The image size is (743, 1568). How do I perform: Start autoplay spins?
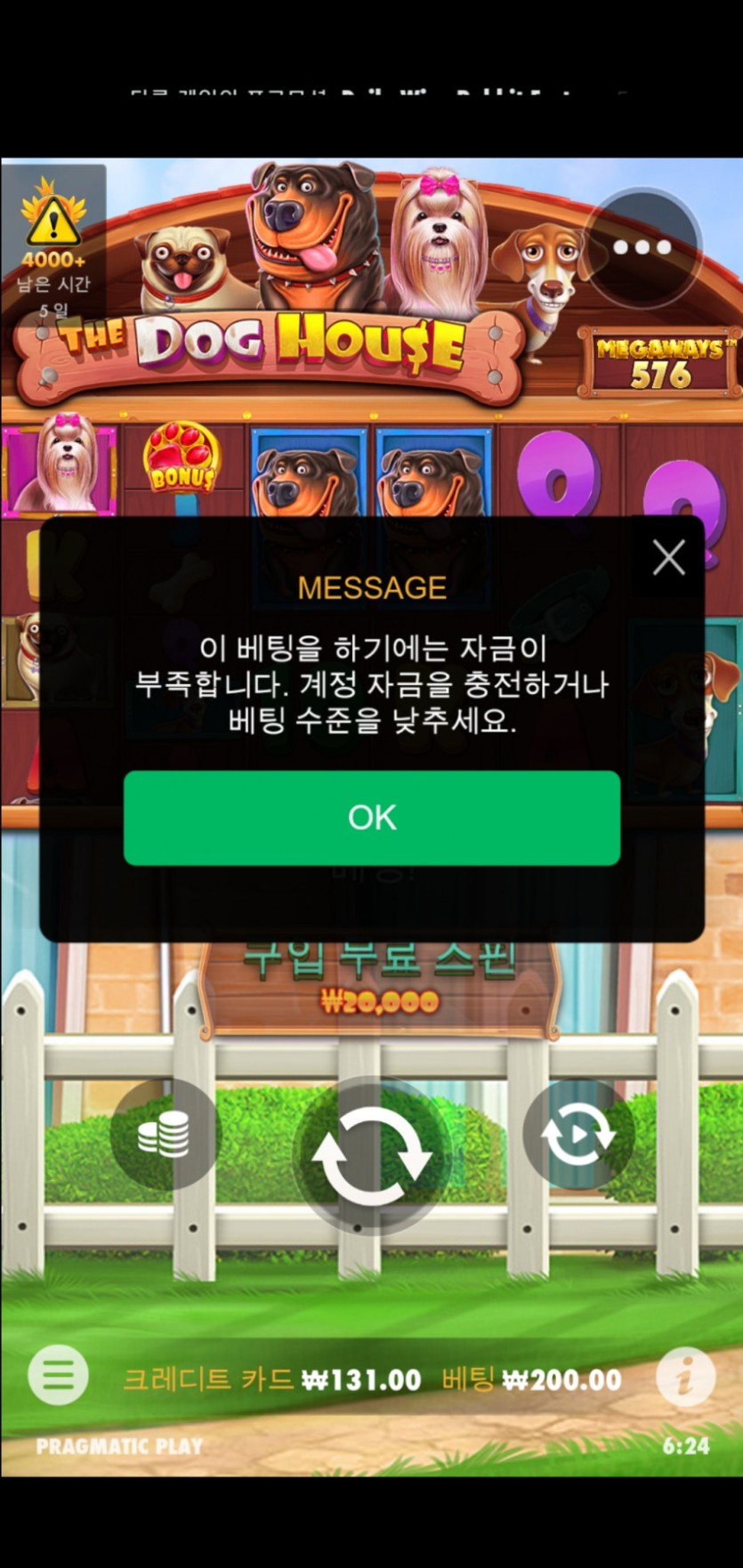pos(578,1135)
